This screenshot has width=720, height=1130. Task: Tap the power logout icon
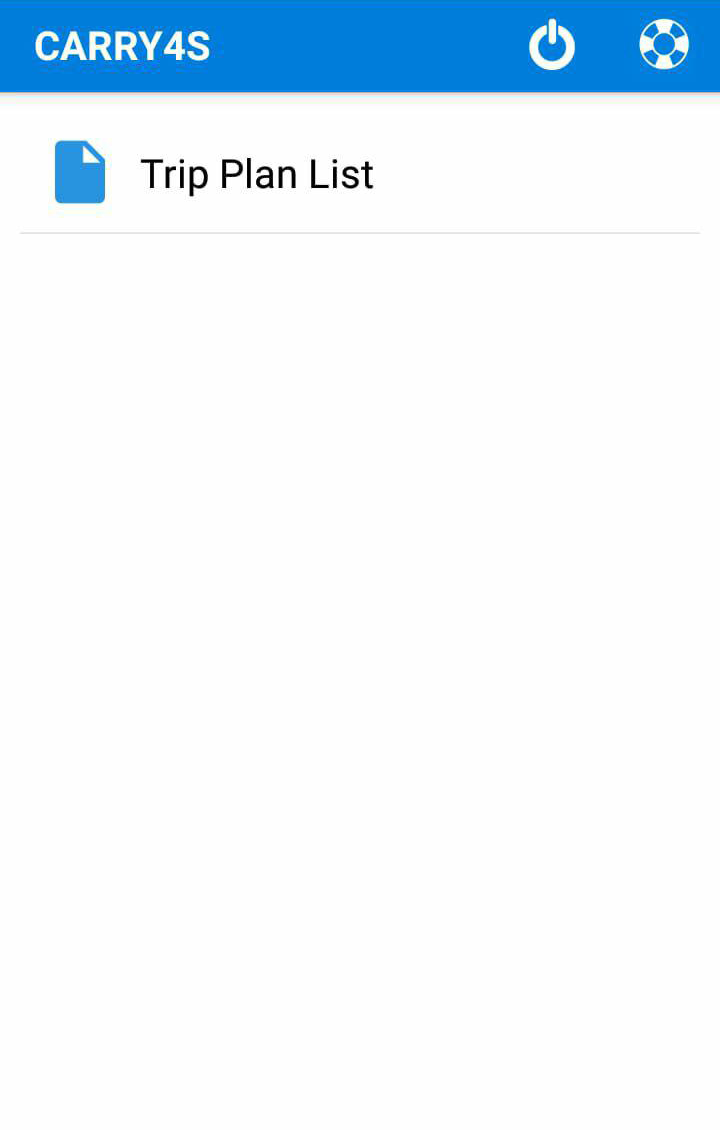552,46
